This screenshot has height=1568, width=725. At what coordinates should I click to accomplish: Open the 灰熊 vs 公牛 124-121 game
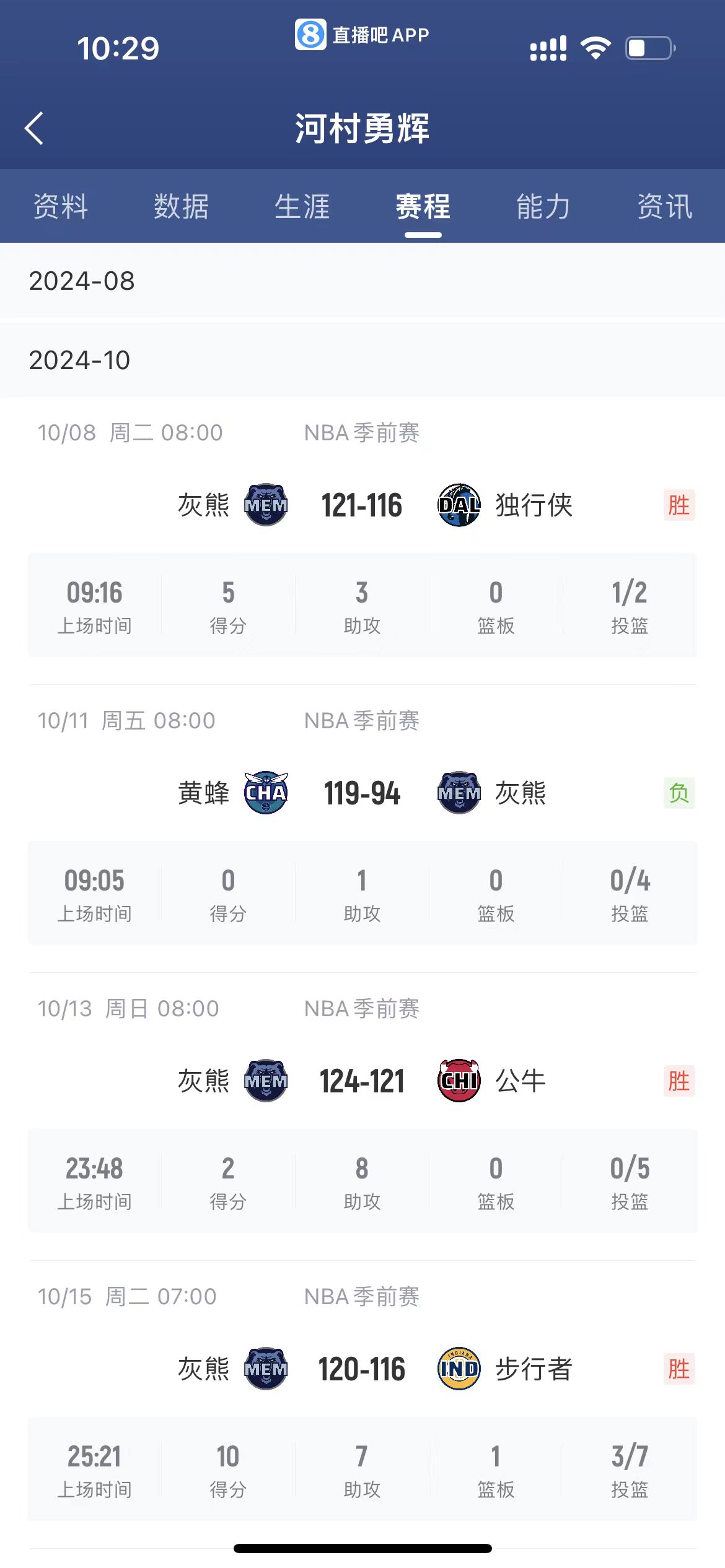(x=362, y=1081)
